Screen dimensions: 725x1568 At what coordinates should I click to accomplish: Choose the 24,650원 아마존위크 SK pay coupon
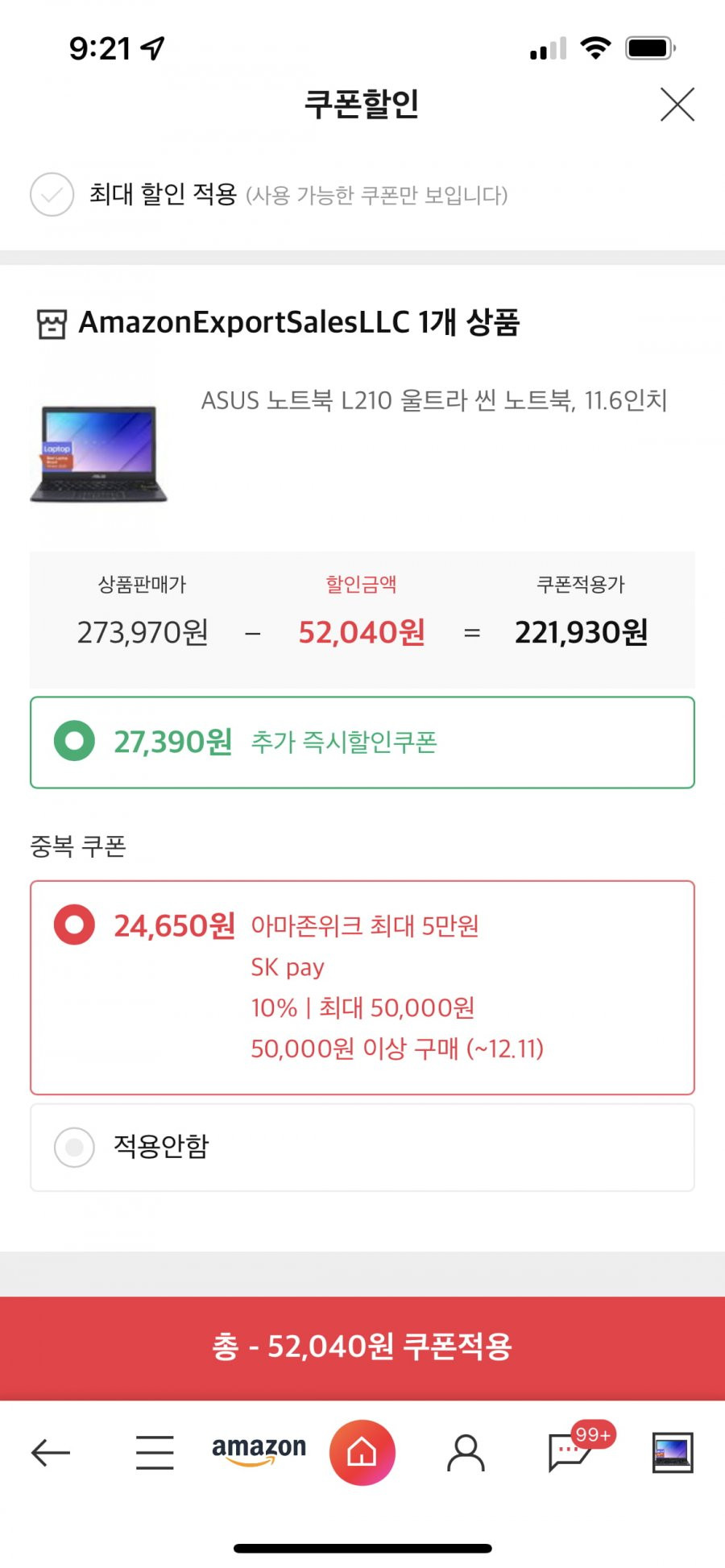[362, 987]
